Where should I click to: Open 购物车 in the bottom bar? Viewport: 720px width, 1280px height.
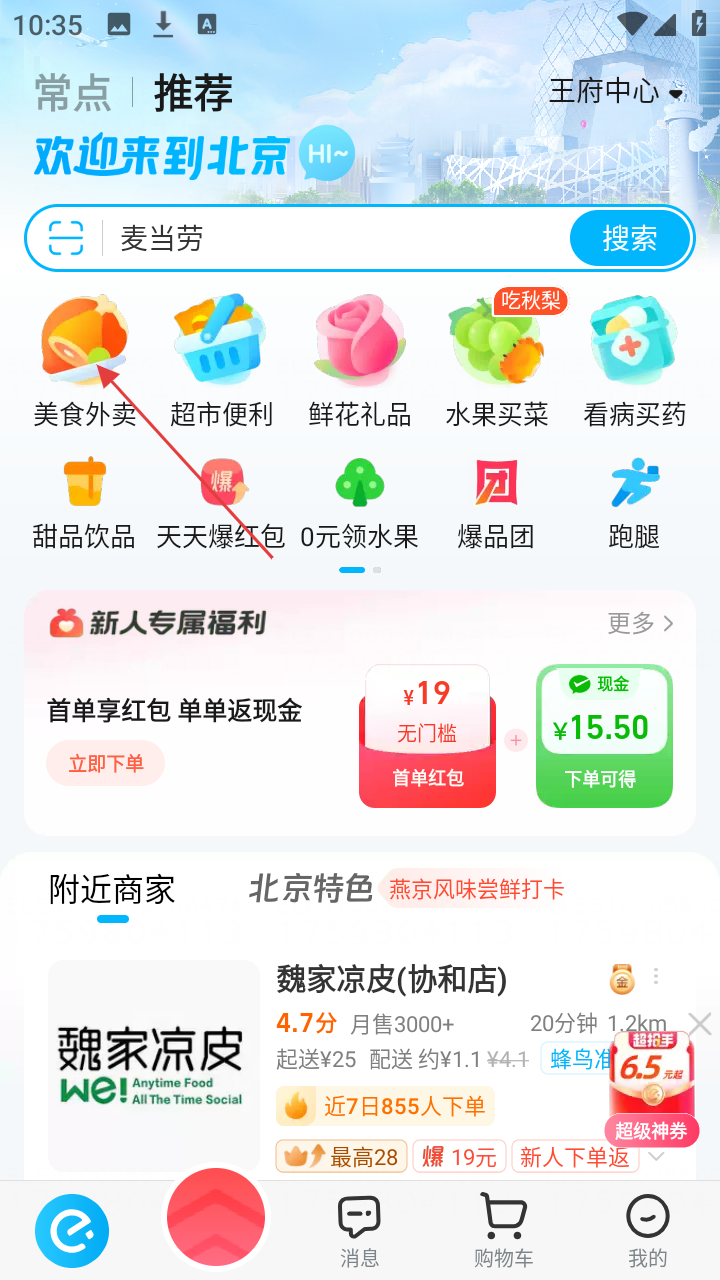click(503, 1230)
